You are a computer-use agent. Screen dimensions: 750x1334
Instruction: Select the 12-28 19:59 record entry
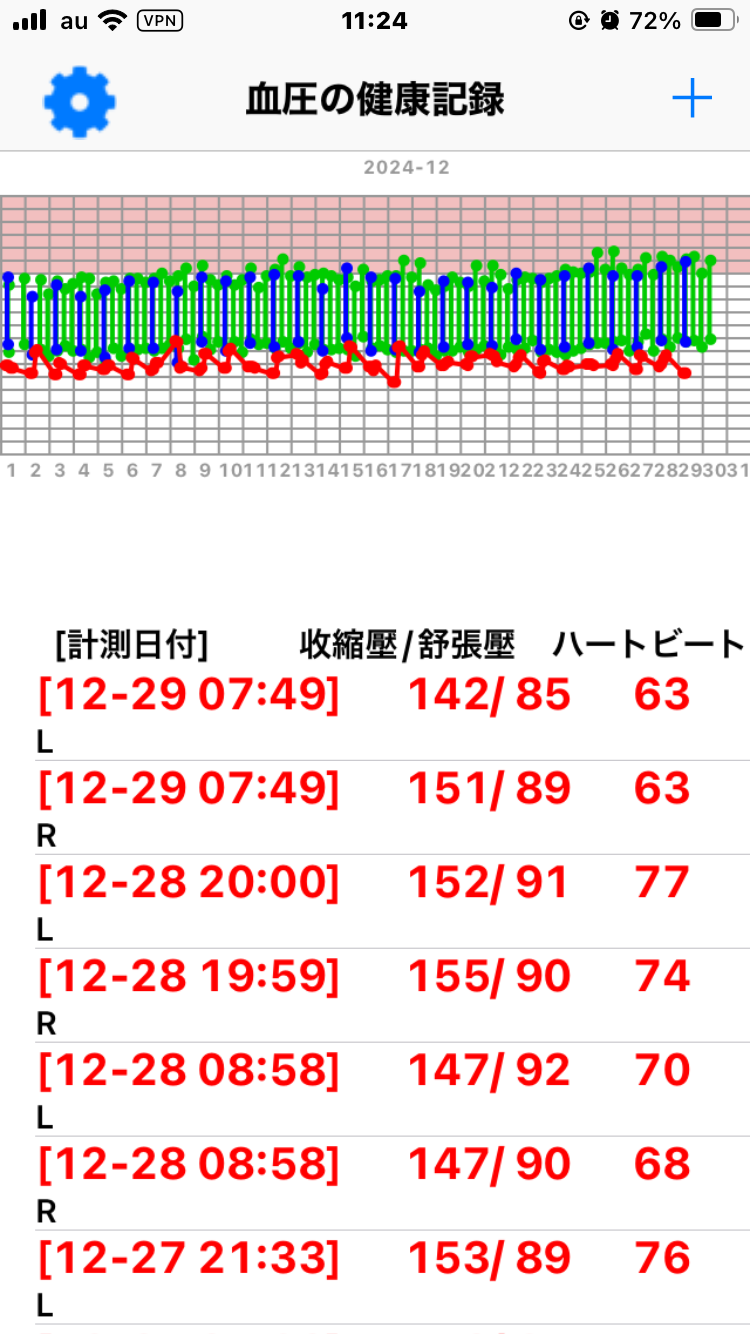pos(375,996)
